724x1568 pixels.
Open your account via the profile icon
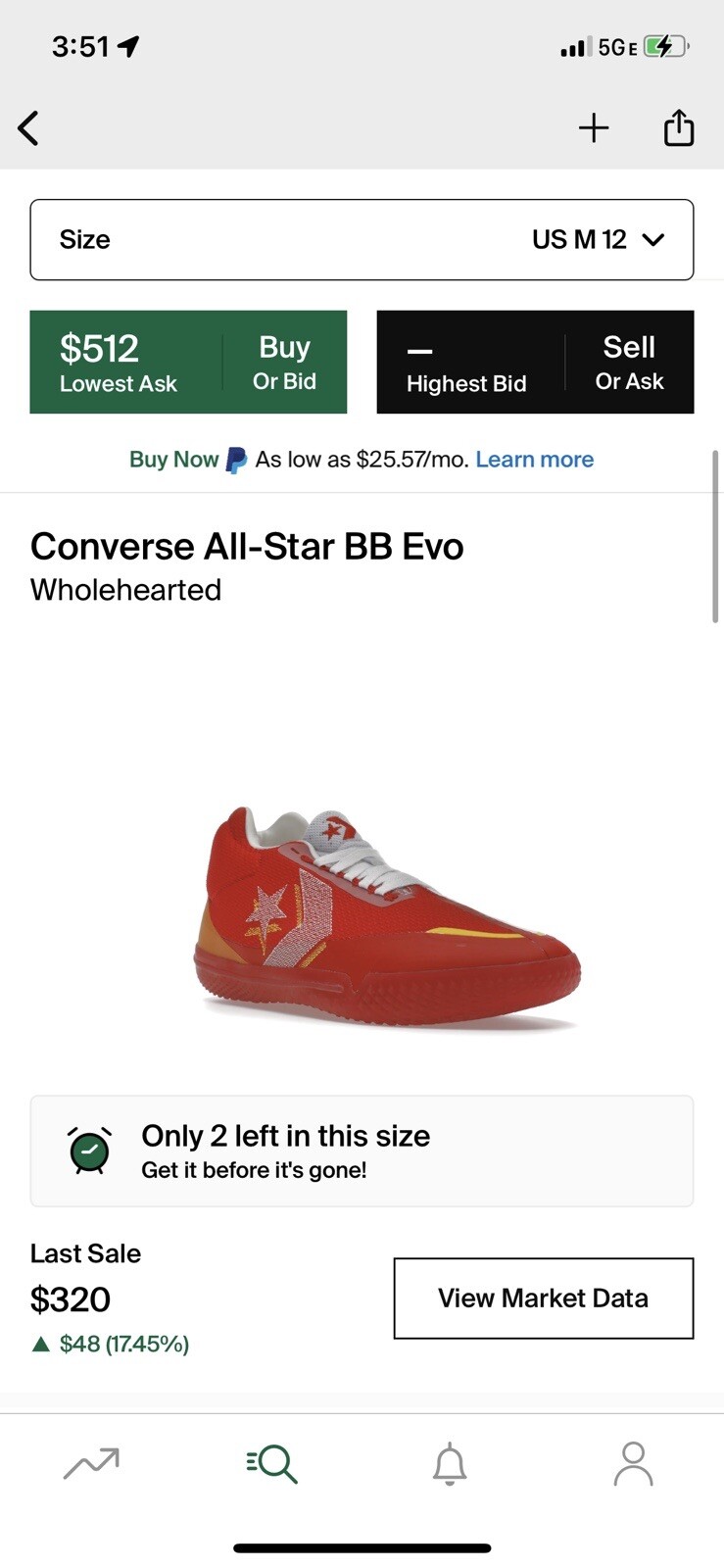(633, 1462)
